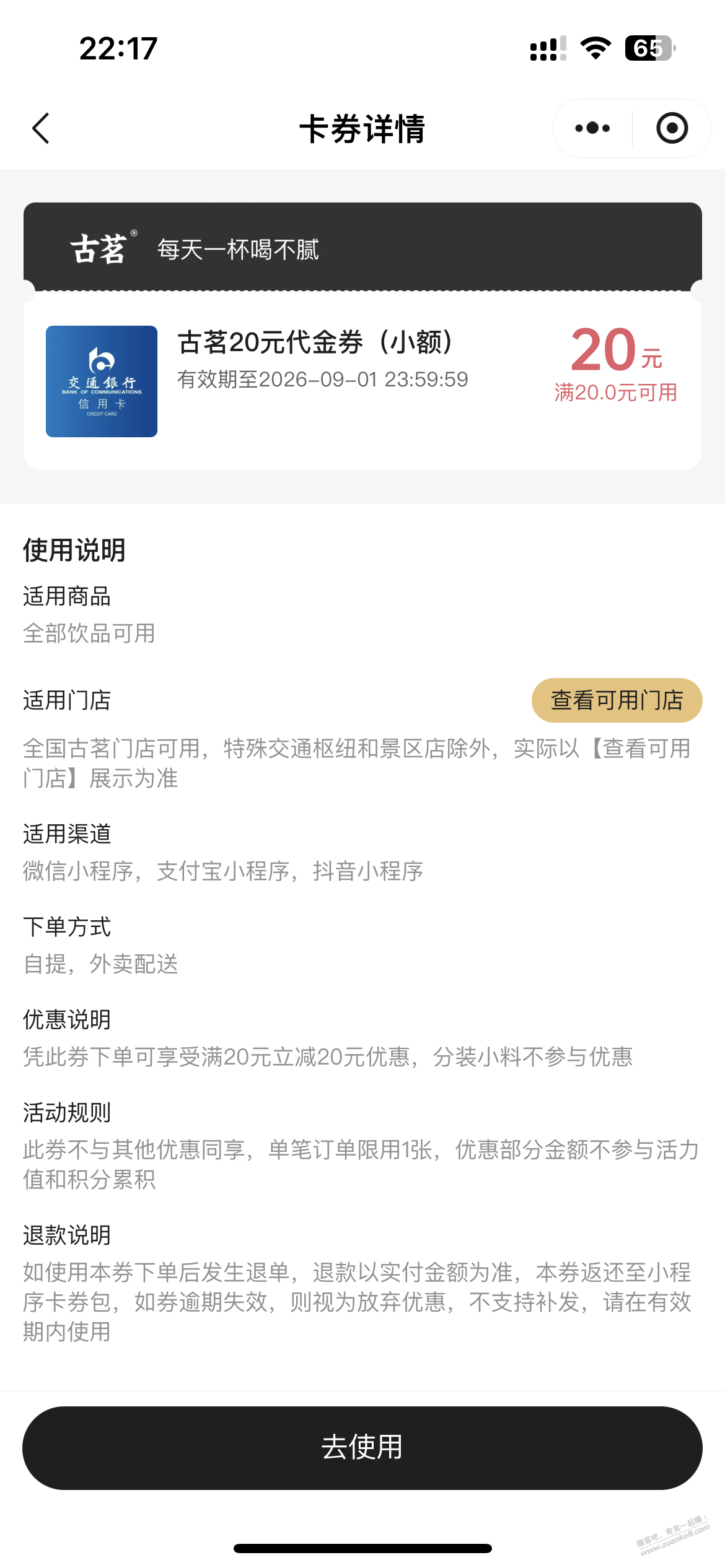Close the mini program with the circle icon
This screenshot has width=725, height=1568.
point(672,128)
